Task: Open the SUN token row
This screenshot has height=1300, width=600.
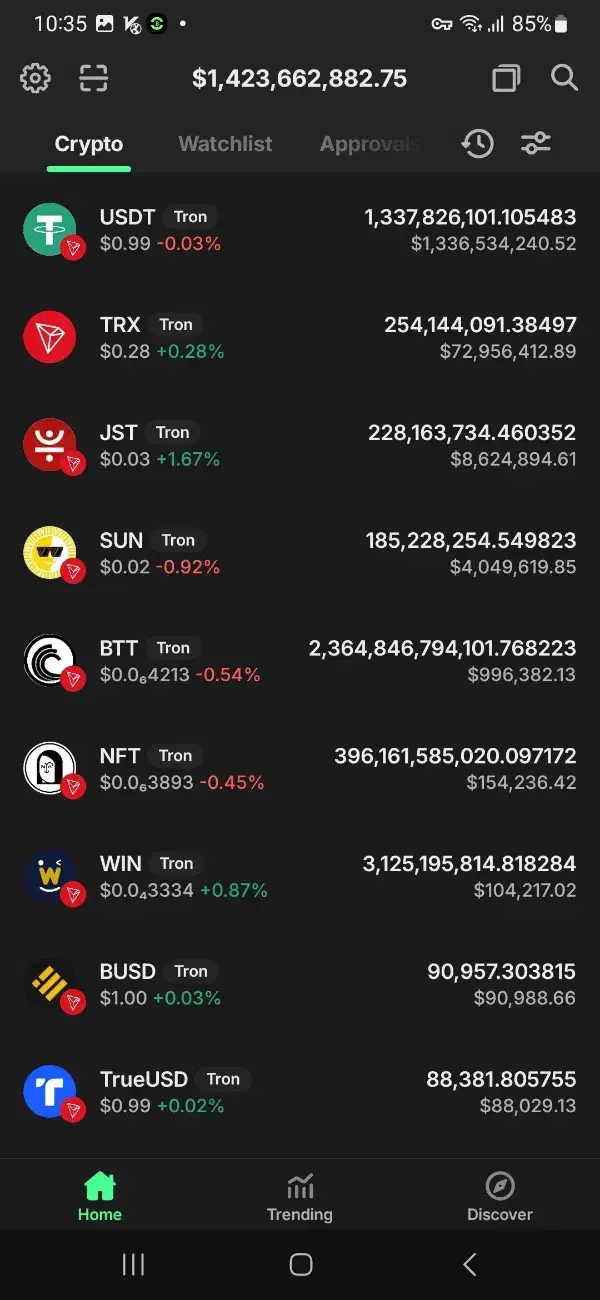Action: coord(300,553)
